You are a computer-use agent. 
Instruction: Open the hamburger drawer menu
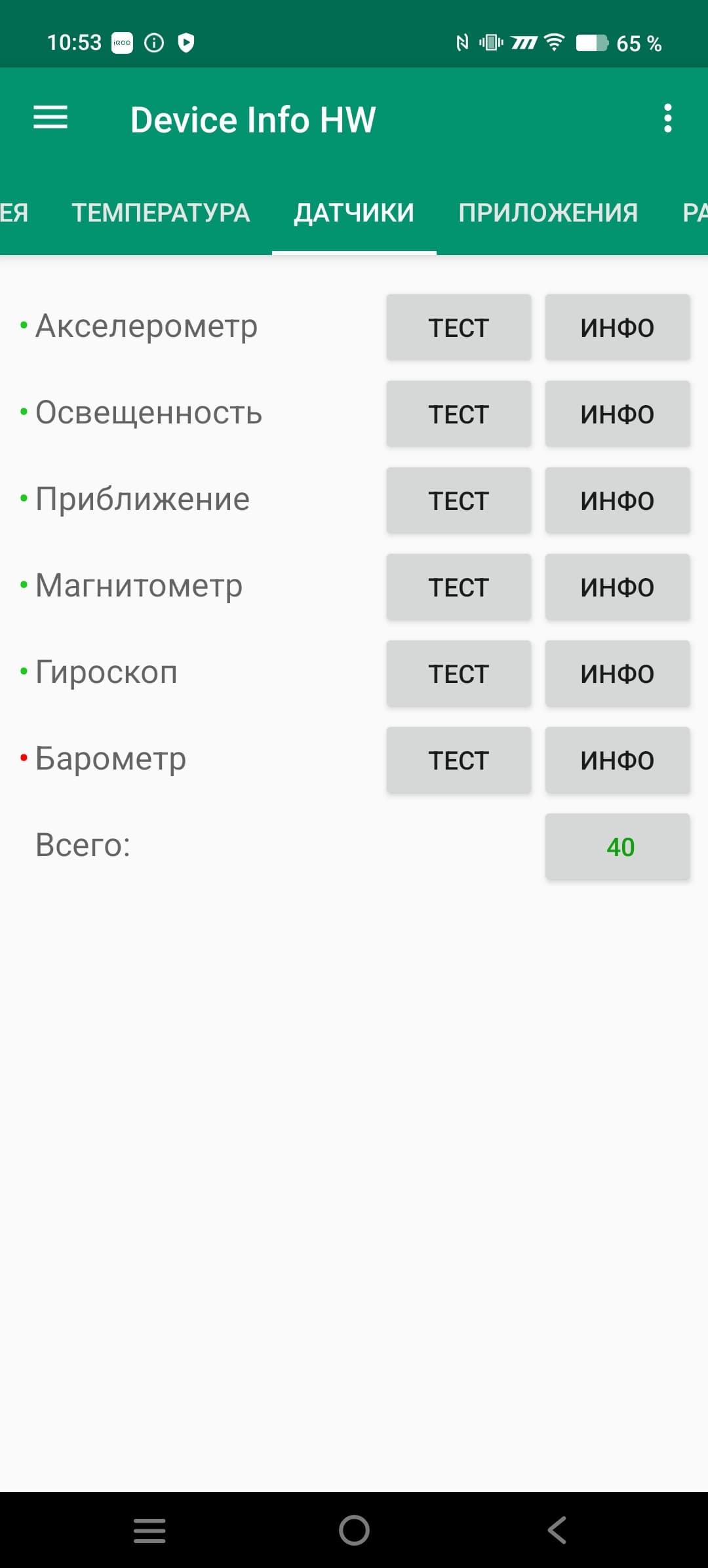50,118
